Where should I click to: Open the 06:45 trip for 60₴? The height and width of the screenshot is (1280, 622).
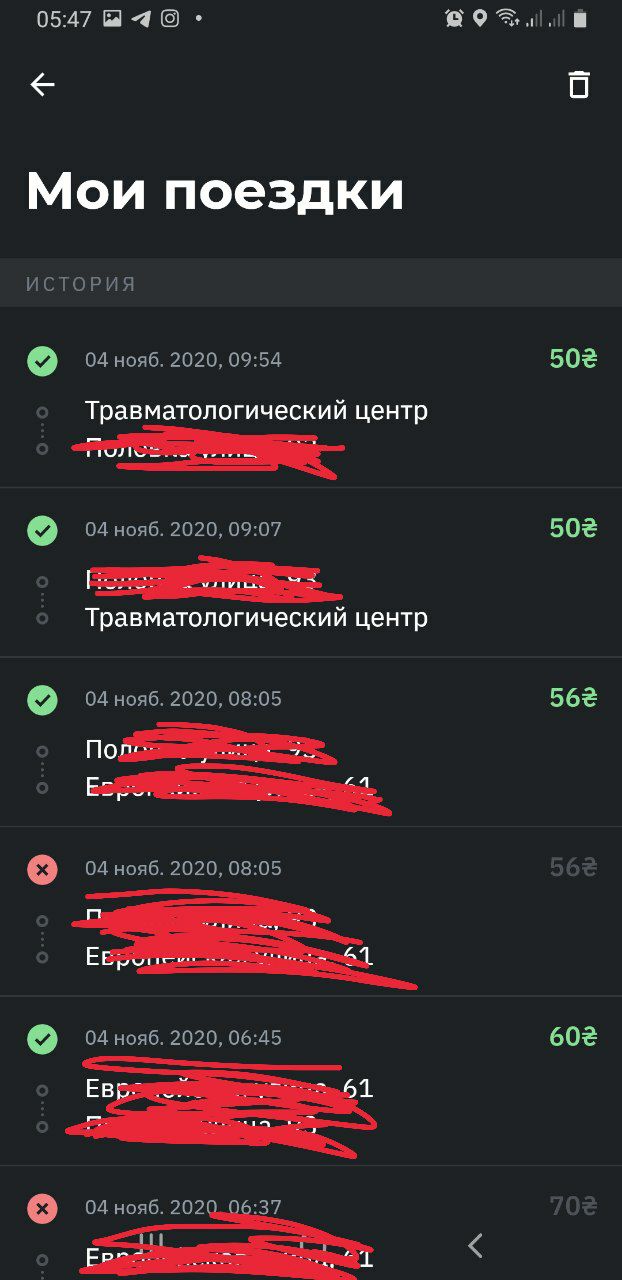311,1082
